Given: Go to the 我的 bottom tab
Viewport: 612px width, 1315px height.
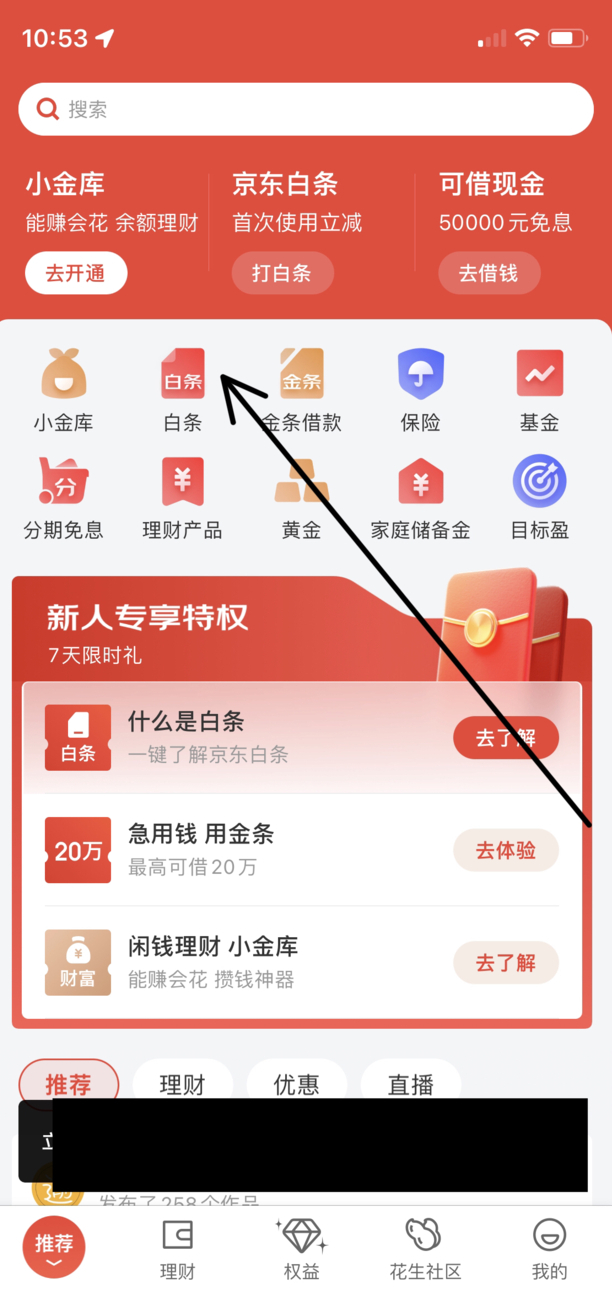Looking at the screenshot, I should click(549, 1250).
